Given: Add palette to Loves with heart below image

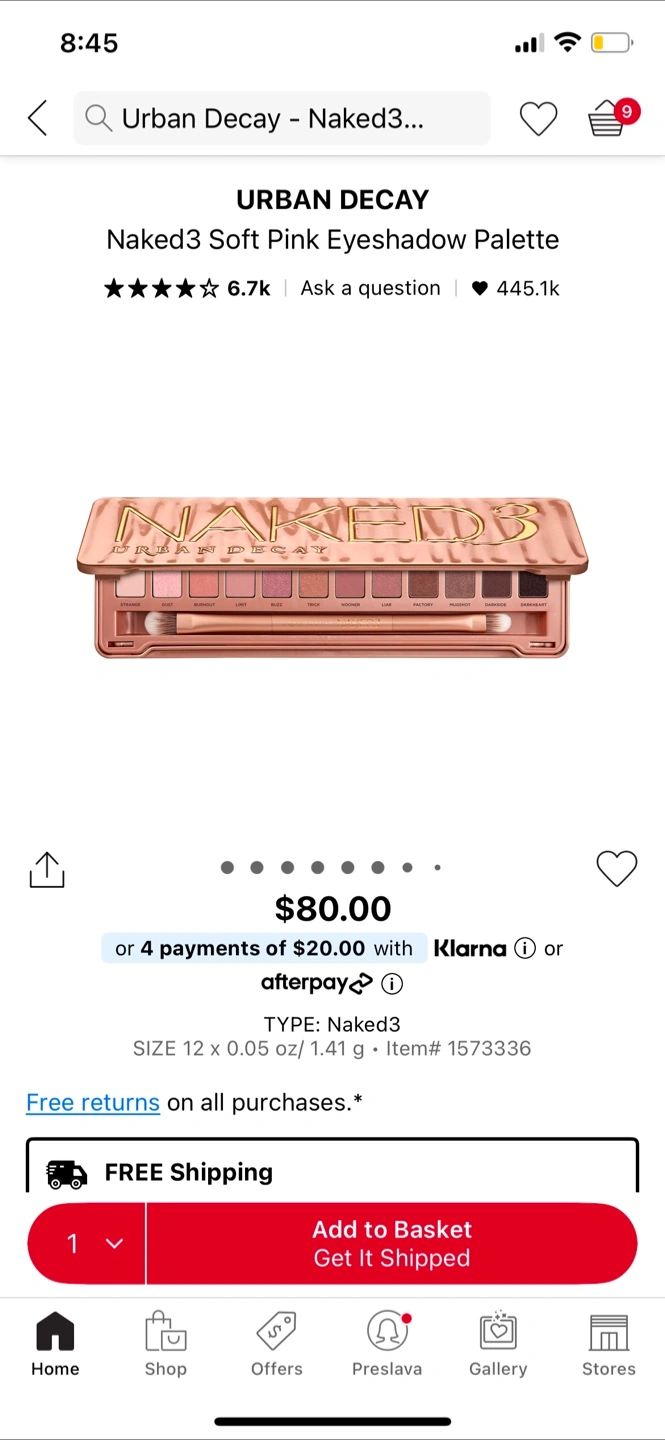Looking at the screenshot, I should (x=617, y=868).
